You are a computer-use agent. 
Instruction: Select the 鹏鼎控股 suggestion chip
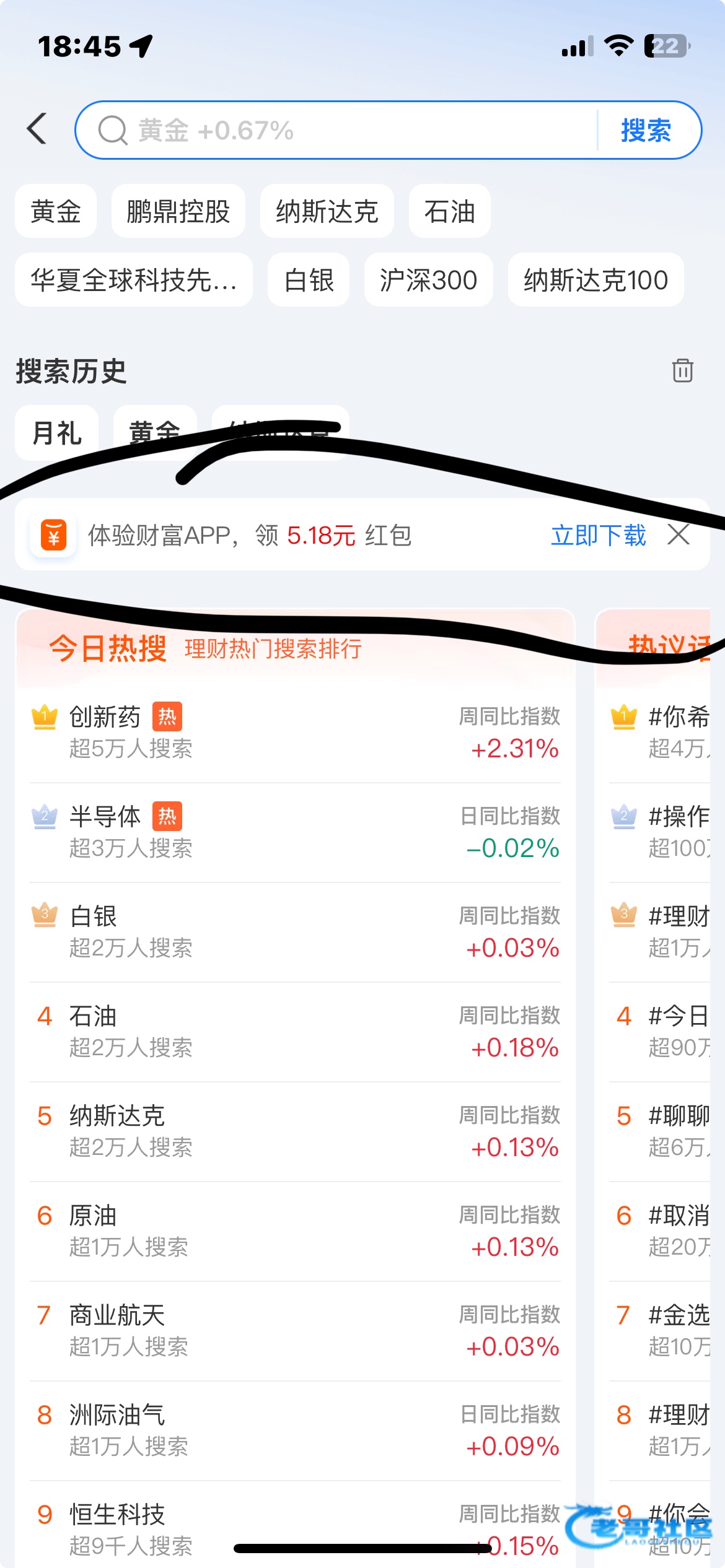pos(178,211)
